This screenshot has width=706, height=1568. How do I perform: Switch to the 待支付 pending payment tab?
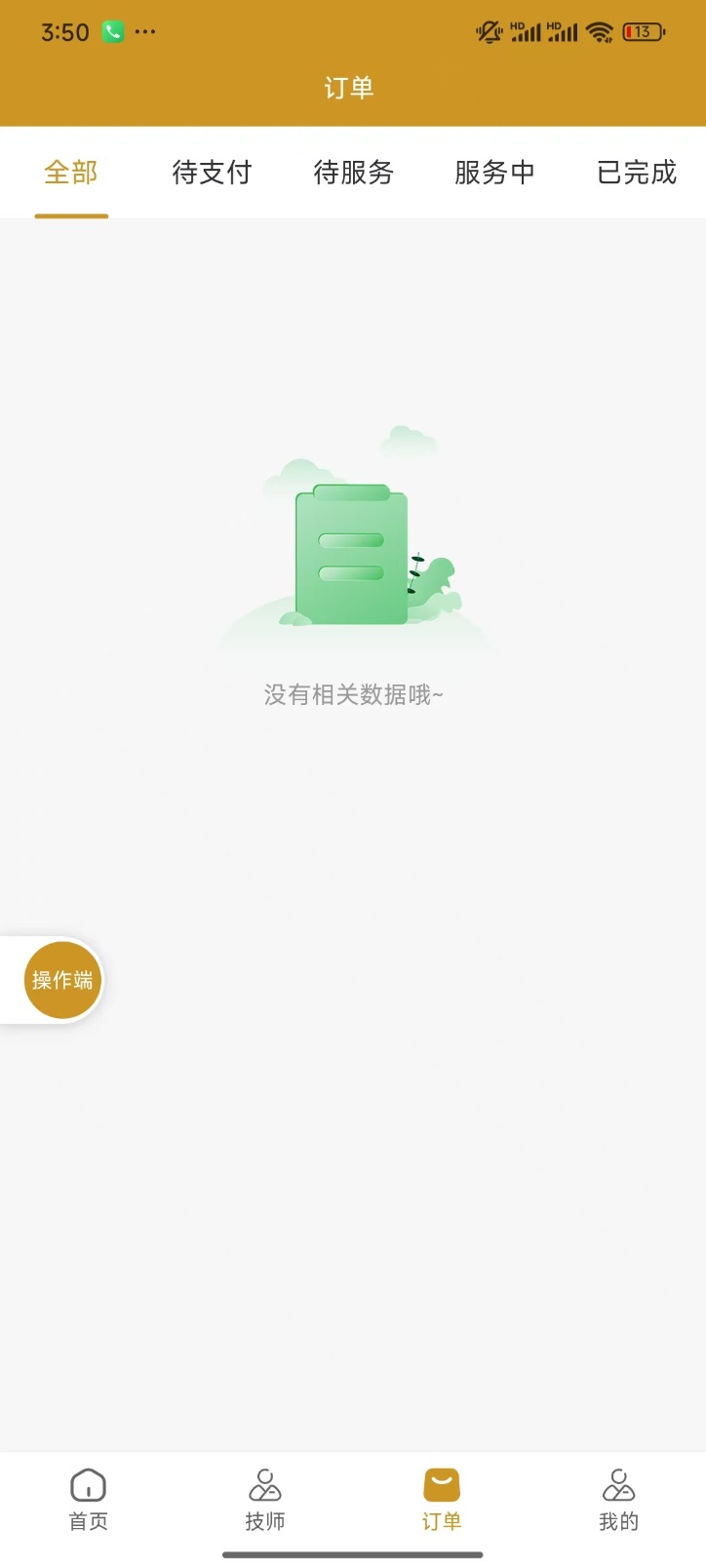(212, 173)
